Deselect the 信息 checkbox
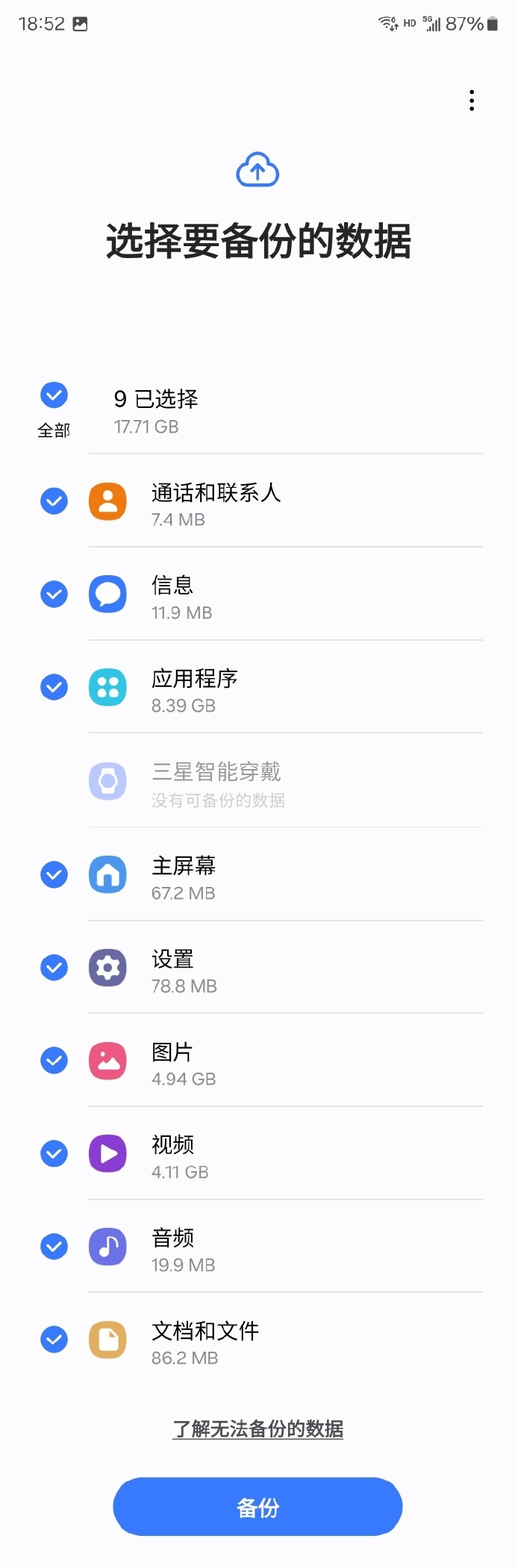 coord(54,595)
